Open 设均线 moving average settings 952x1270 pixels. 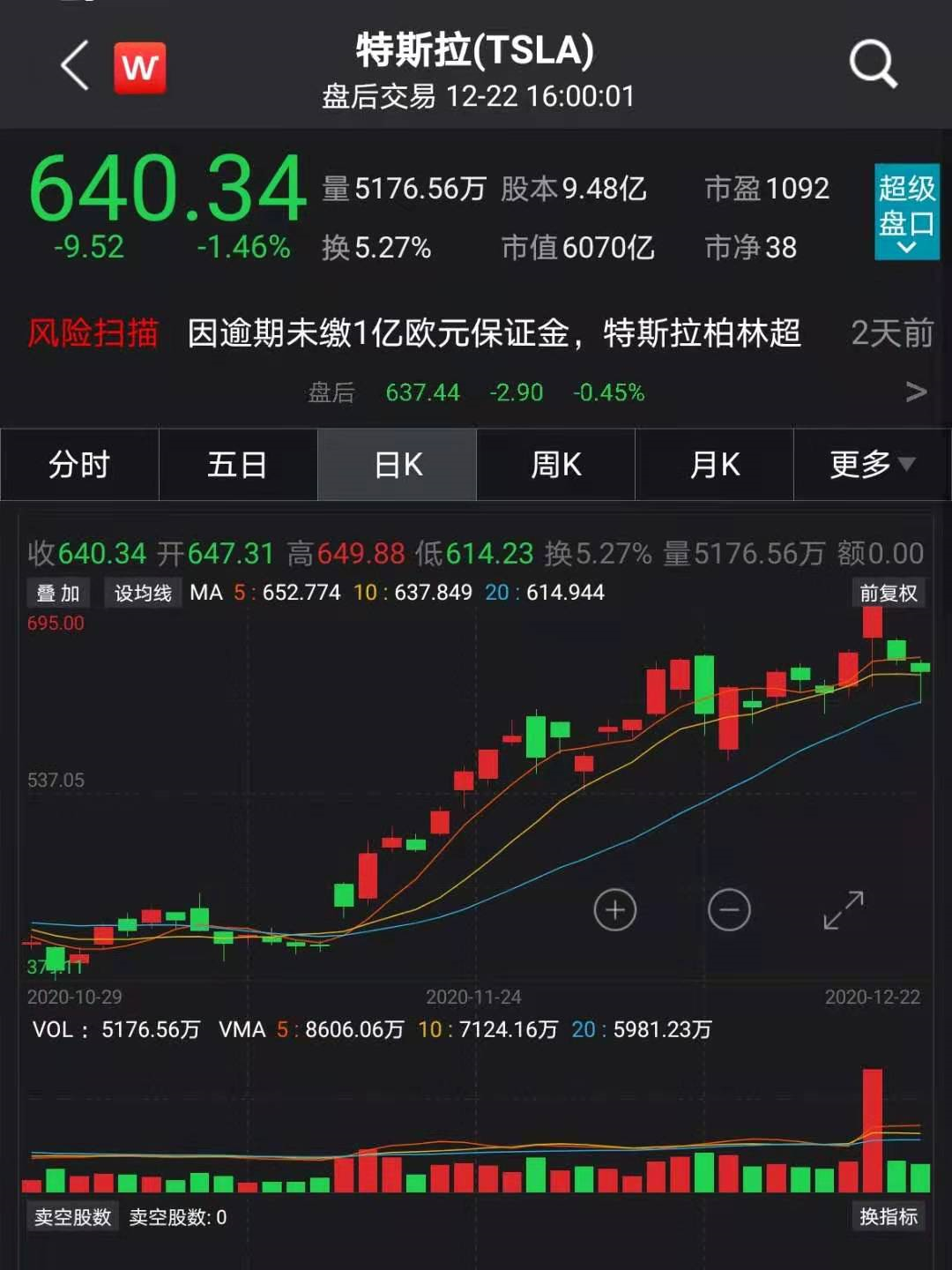(x=143, y=594)
